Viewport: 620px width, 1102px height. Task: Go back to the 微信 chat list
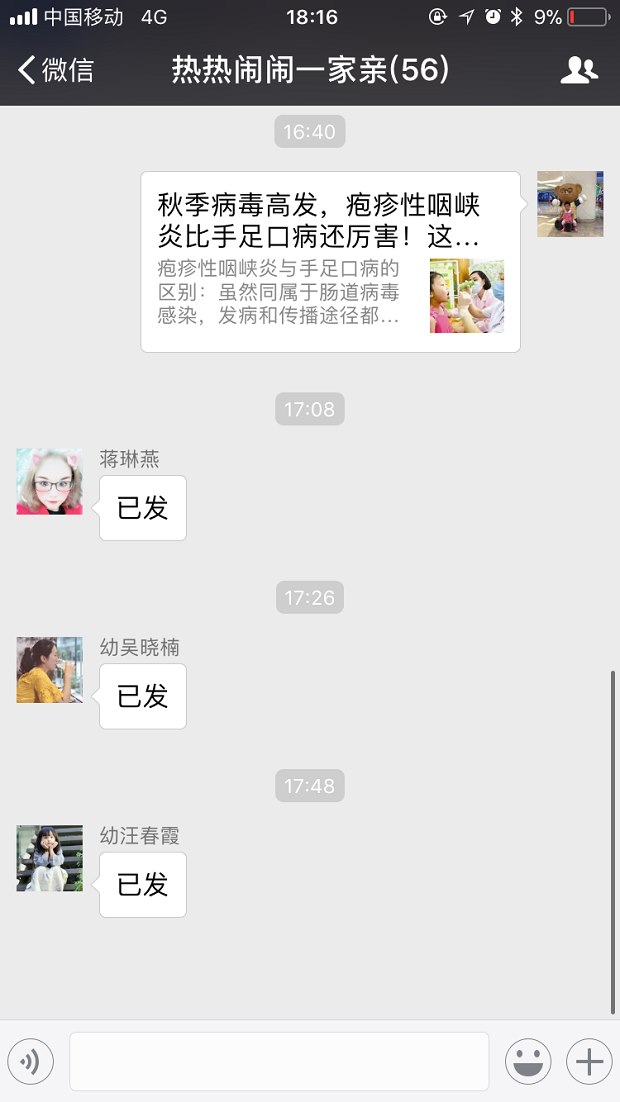coord(56,70)
